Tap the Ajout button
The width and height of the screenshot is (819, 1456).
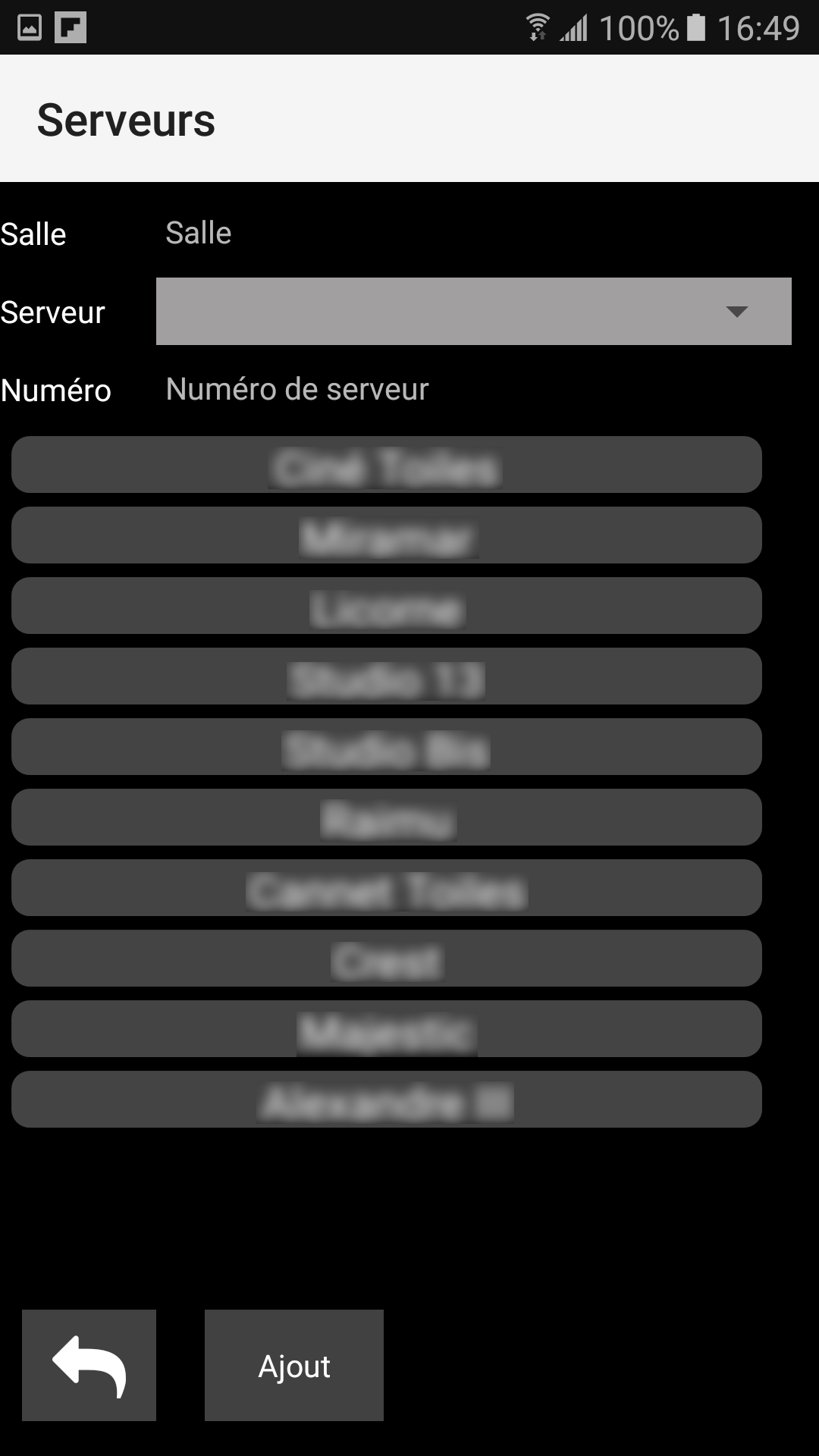294,1365
